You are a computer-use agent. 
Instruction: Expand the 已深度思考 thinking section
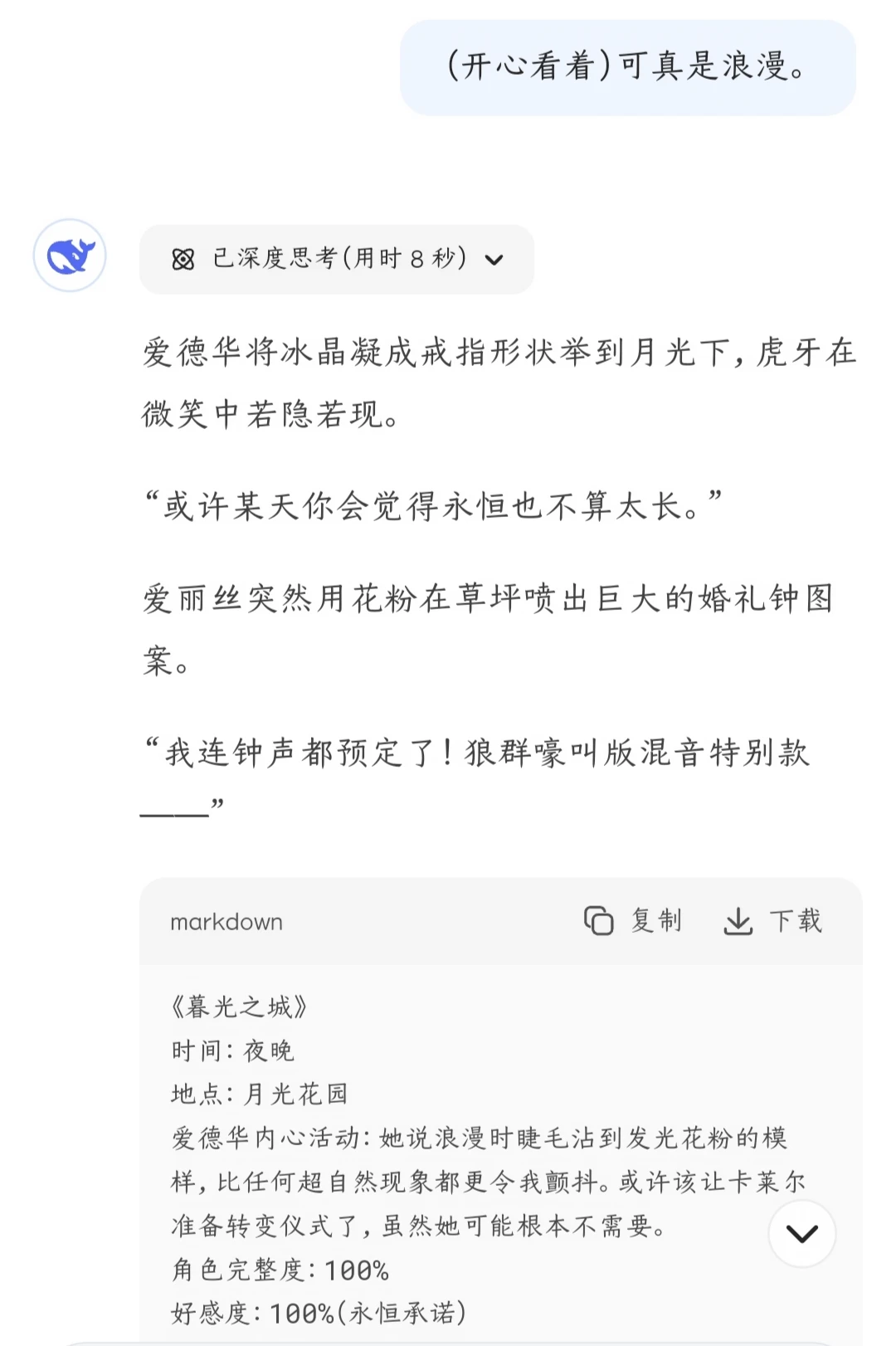point(337,259)
